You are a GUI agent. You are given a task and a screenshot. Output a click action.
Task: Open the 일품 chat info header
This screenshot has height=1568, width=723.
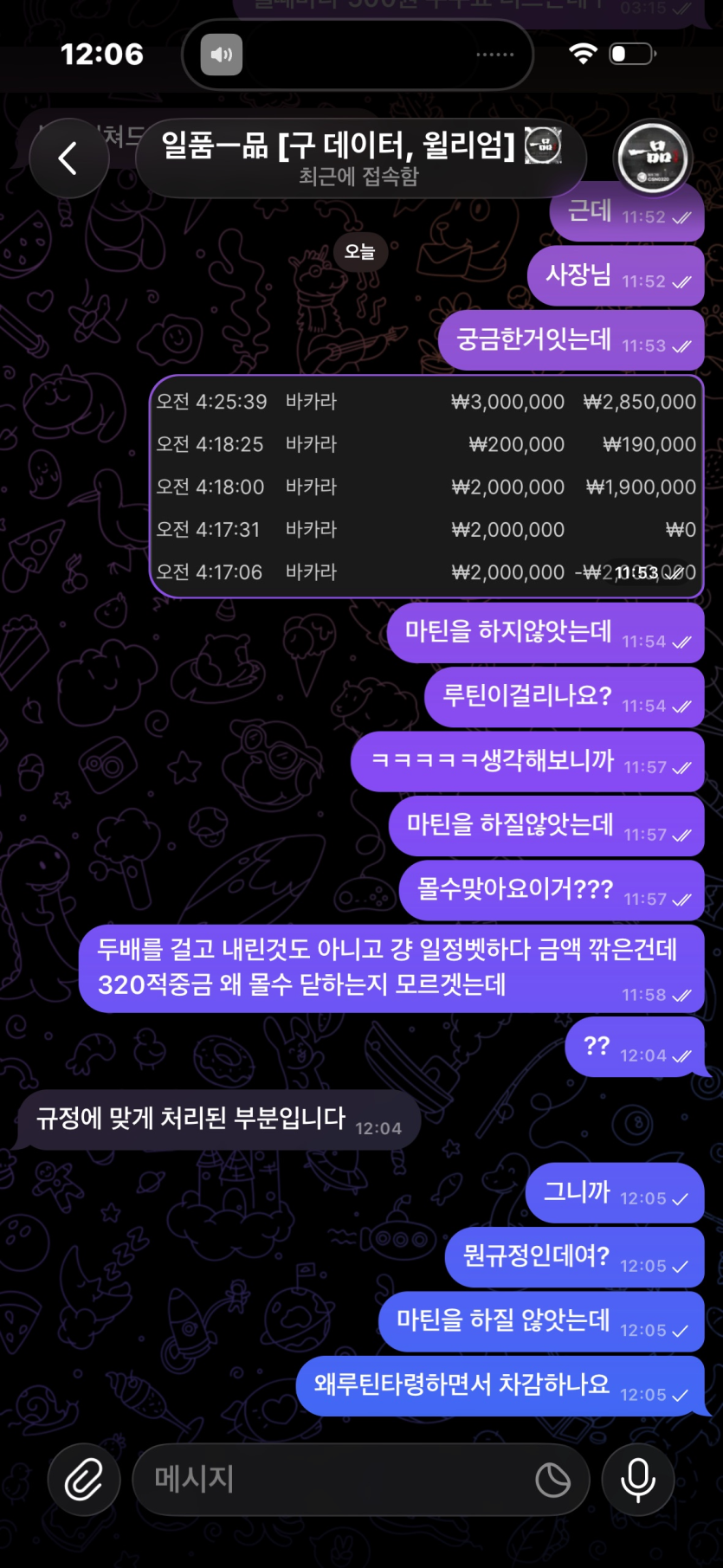pos(360,158)
